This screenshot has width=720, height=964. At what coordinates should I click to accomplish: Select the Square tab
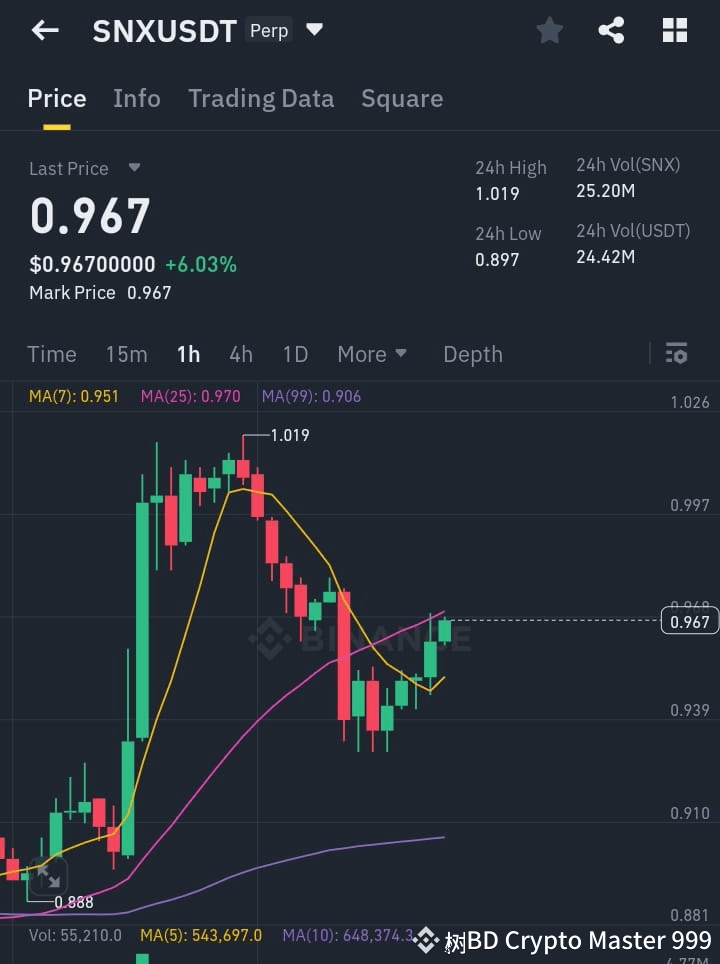(x=402, y=98)
